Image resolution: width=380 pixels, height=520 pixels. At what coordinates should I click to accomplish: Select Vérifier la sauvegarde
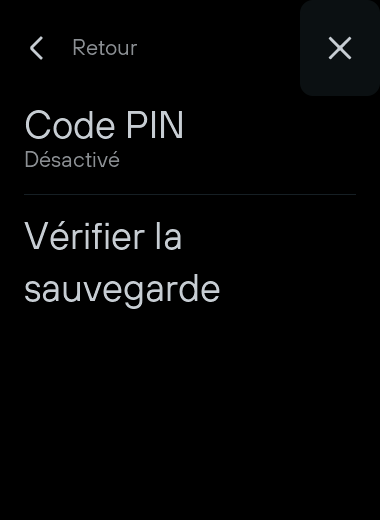(x=190, y=262)
